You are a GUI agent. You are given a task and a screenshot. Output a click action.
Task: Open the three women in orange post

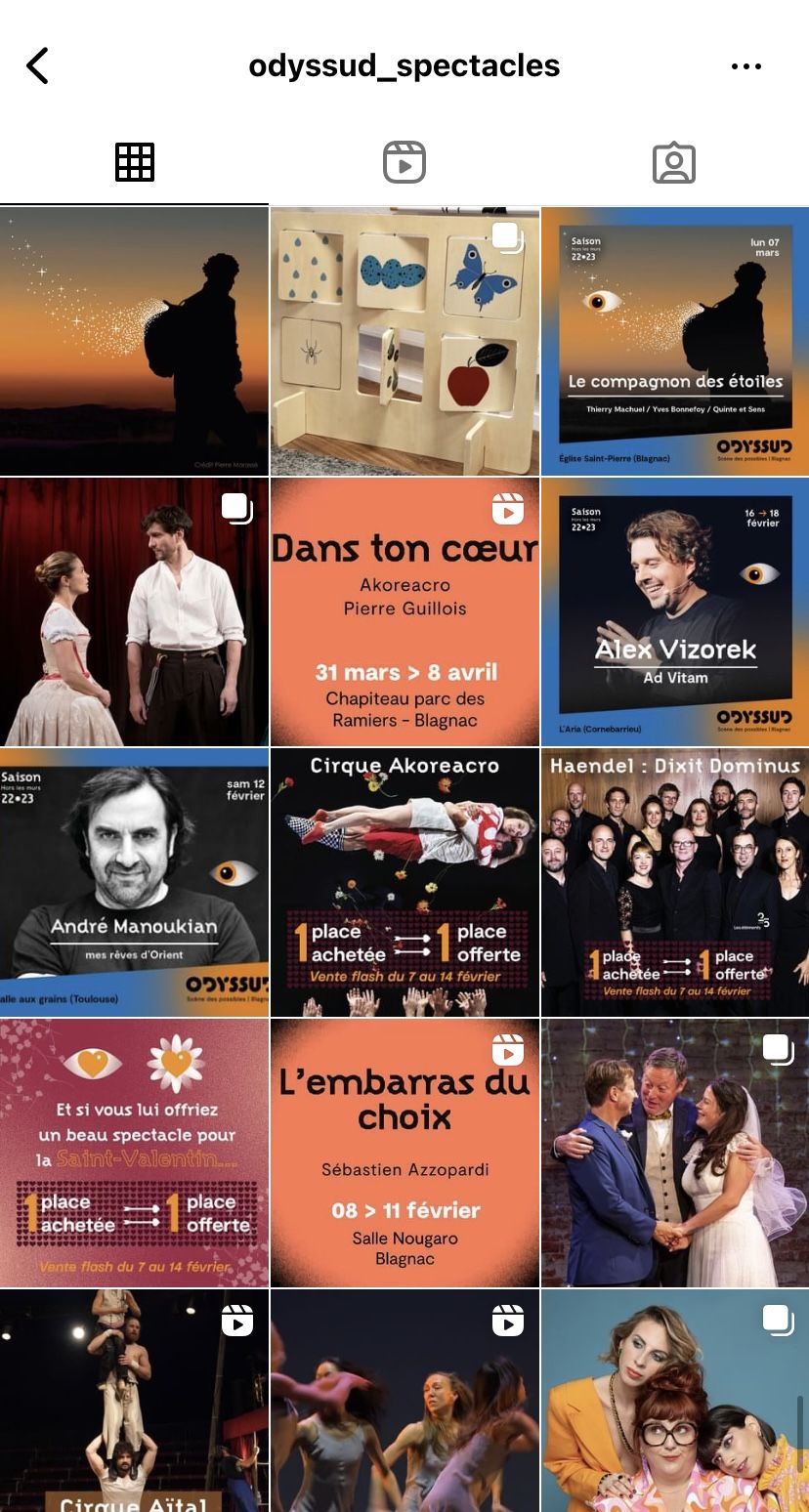(x=675, y=1401)
